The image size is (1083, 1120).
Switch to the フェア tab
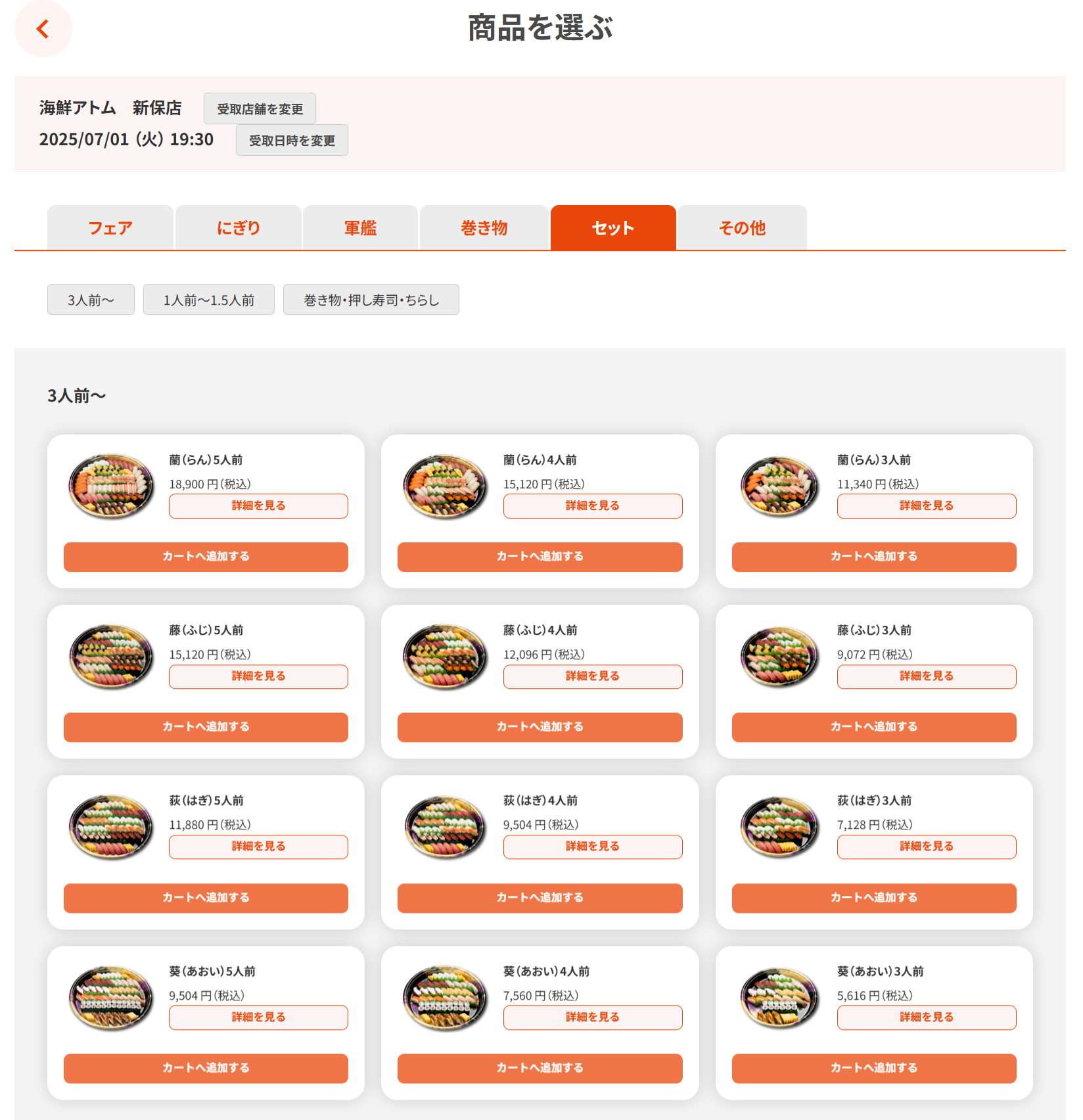click(x=110, y=228)
